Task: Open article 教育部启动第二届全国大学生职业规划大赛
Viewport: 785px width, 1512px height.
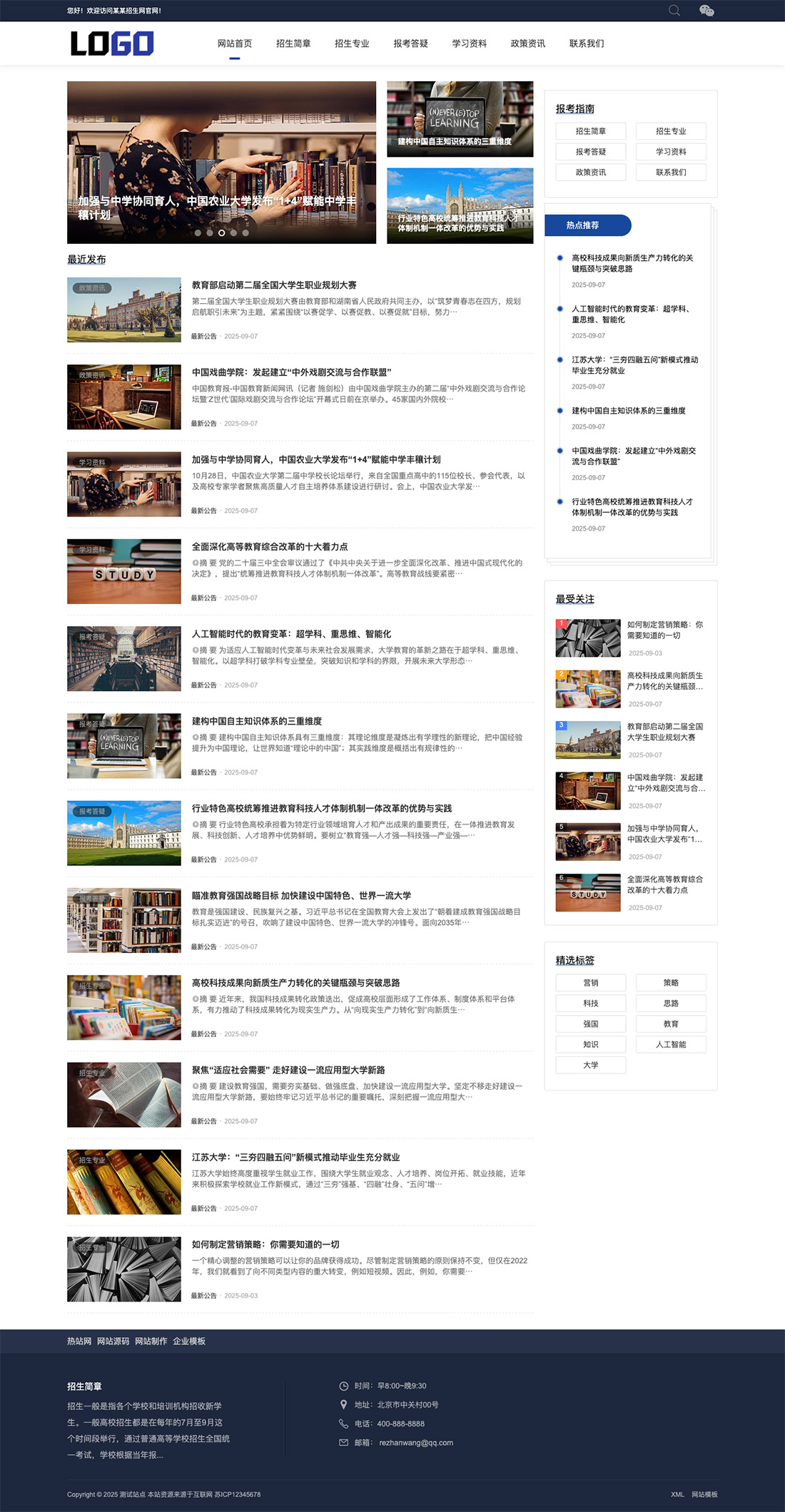Action: (274, 285)
